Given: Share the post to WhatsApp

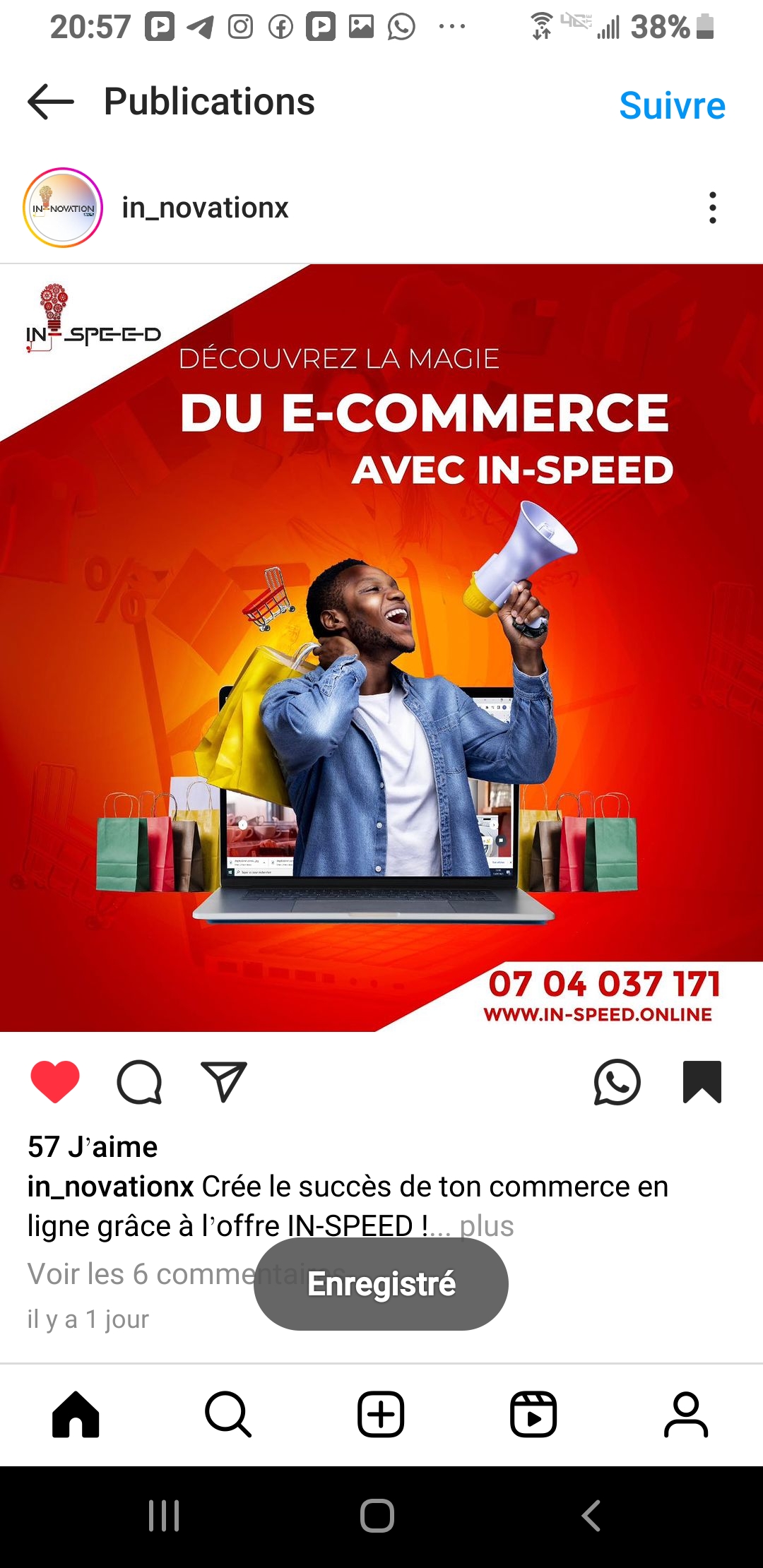Looking at the screenshot, I should pyautogui.click(x=617, y=1081).
